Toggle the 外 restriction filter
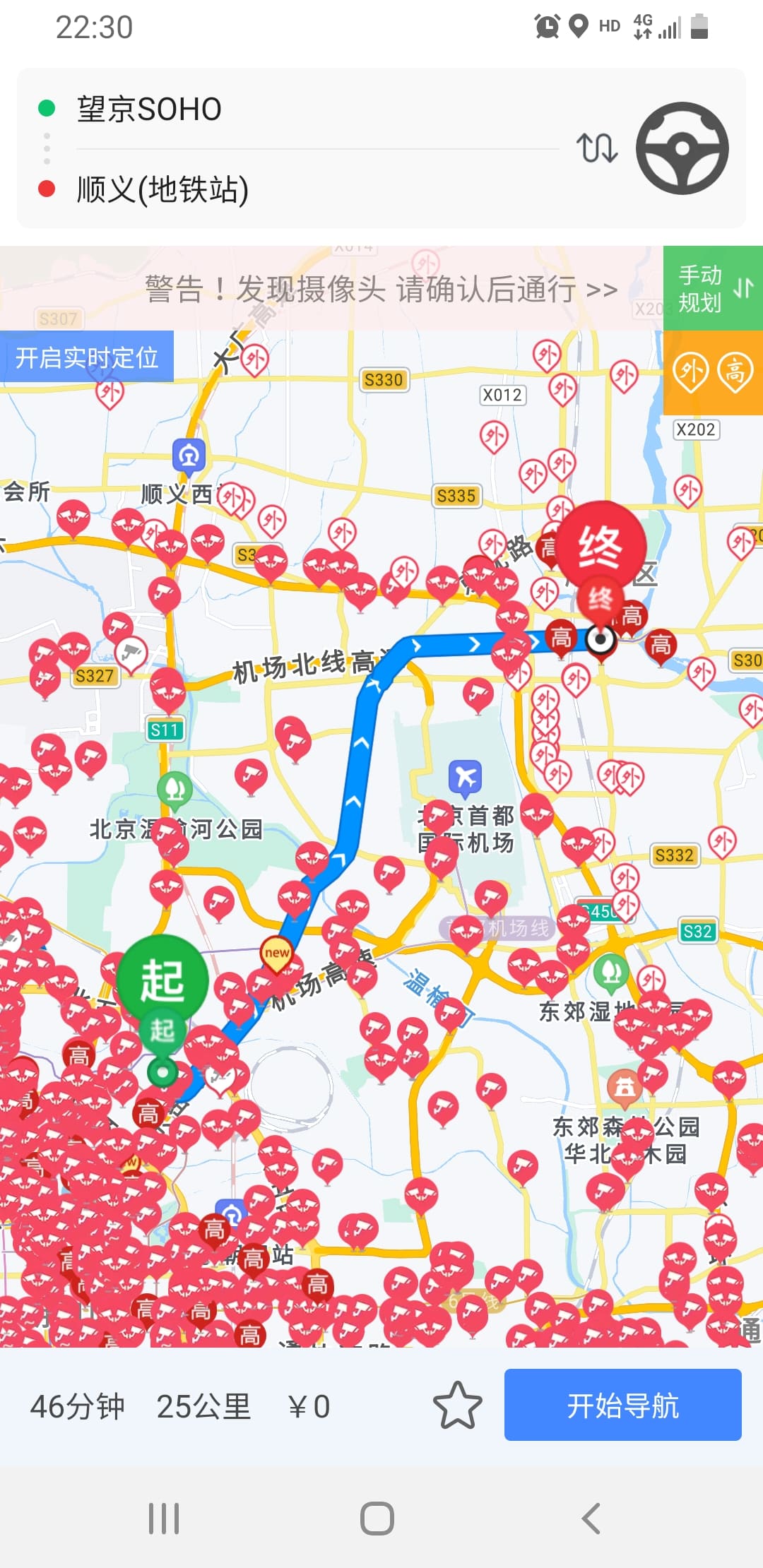This screenshot has width=763, height=1568. 690,372
